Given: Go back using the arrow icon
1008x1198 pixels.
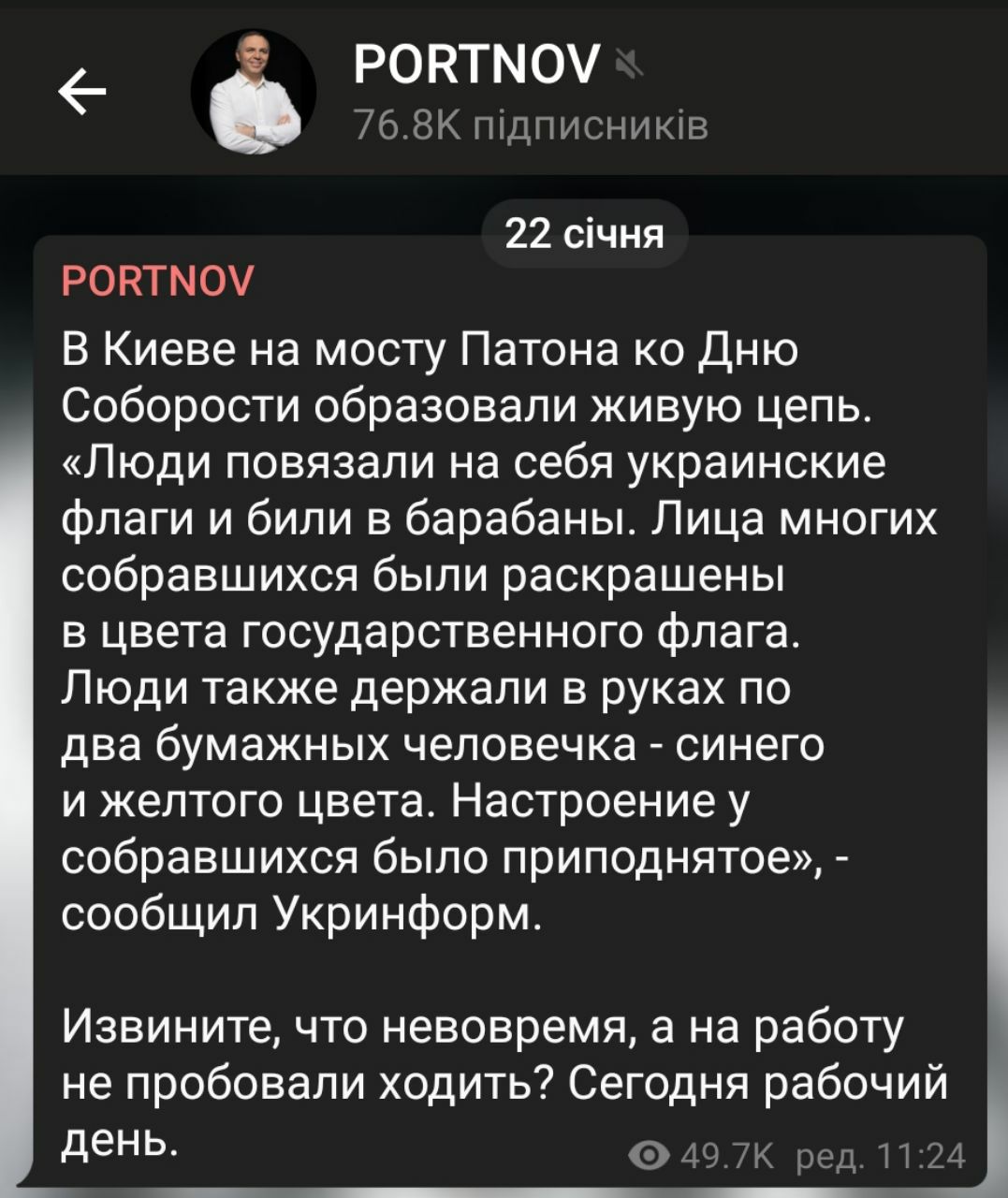Looking at the screenshot, I should click(82, 92).
